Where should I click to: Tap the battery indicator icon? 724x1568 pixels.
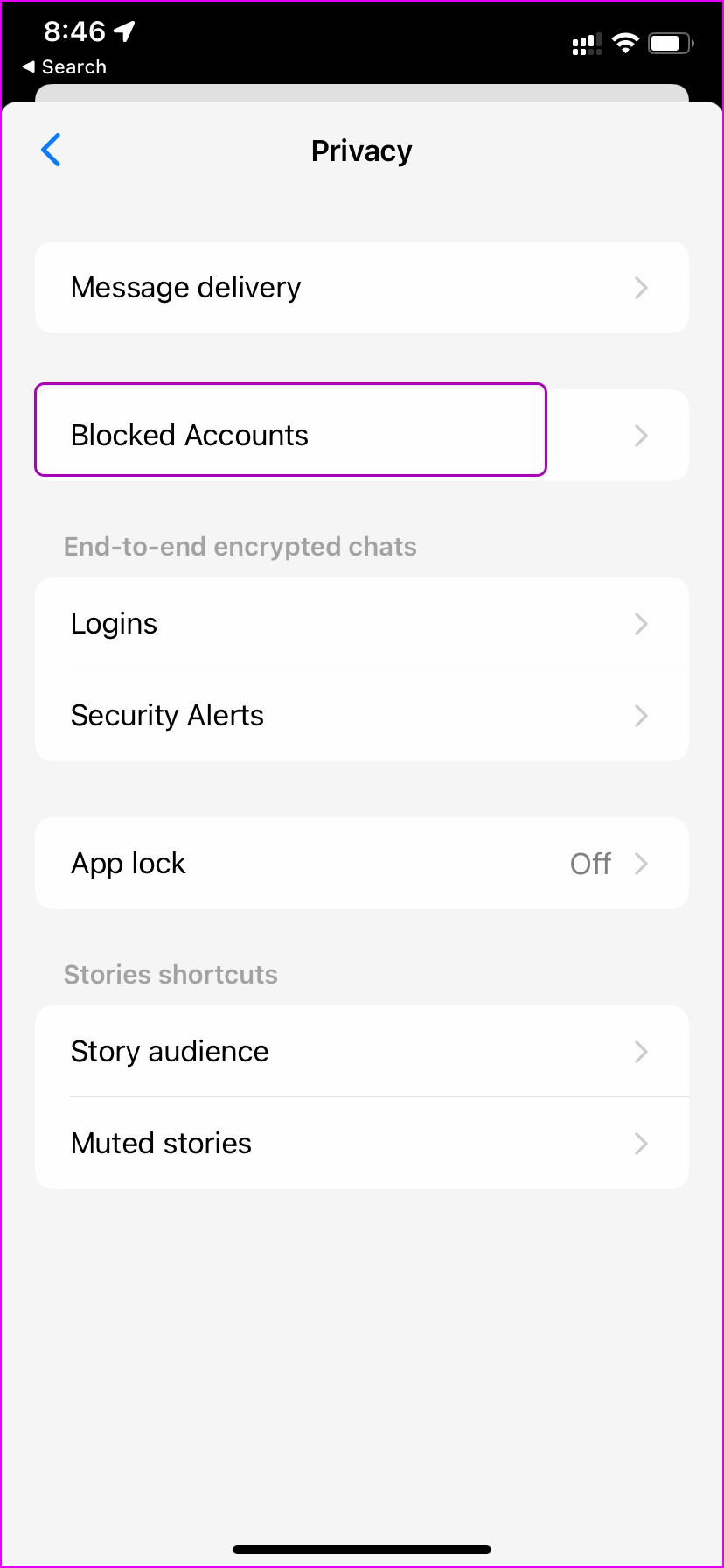[669, 42]
